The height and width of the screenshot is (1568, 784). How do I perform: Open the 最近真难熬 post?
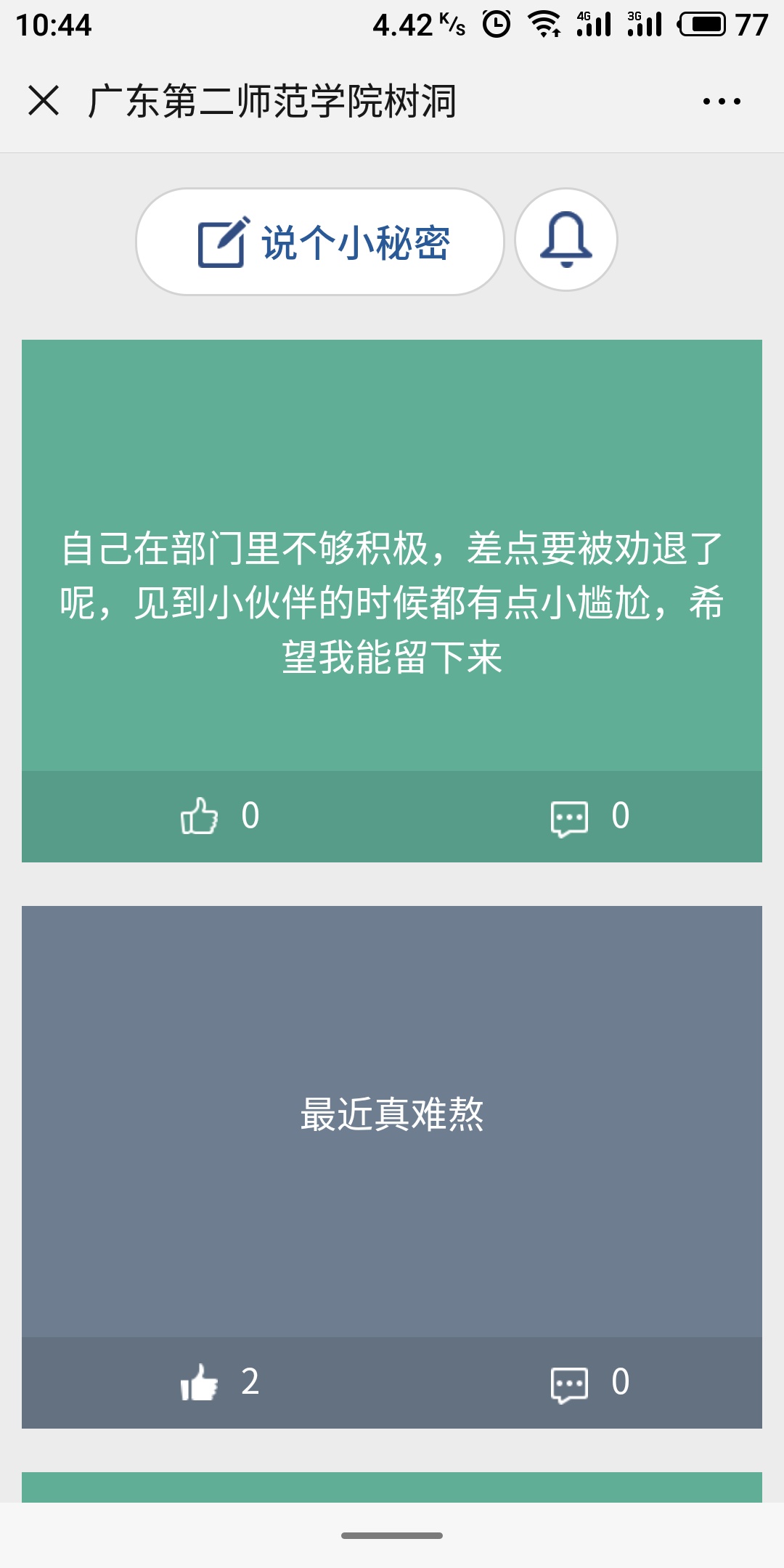tap(392, 1114)
